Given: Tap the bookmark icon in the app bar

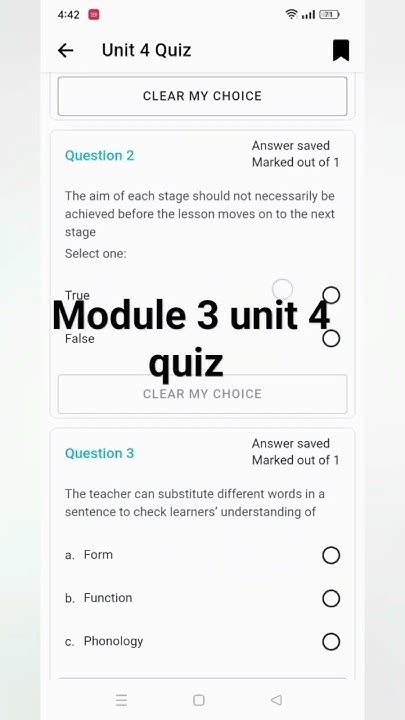Looking at the screenshot, I should (x=341, y=51).
